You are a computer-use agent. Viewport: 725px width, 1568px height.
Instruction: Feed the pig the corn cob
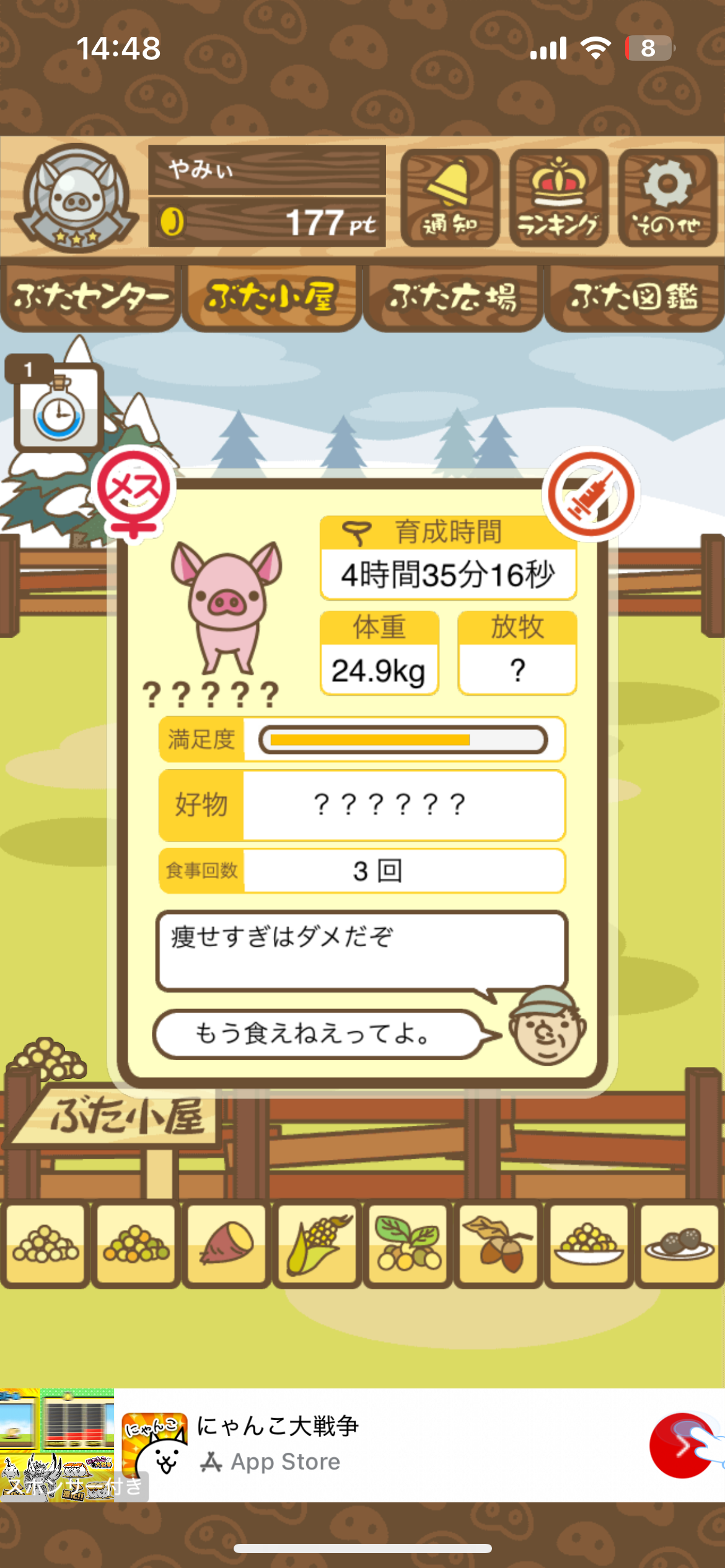[x=317, y=1244]
